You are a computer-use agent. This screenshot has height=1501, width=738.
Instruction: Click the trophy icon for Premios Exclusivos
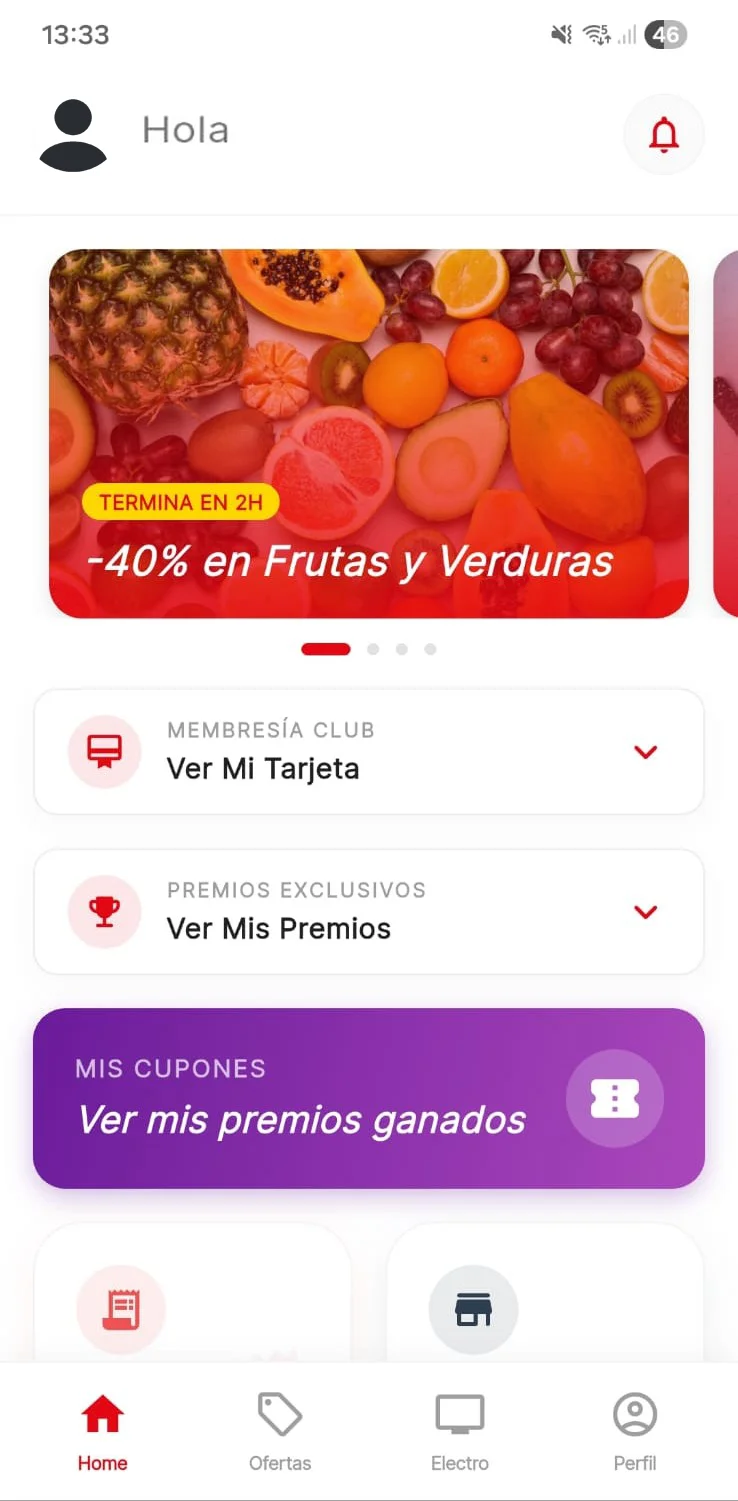pyautogui.click(x=104, y=911)
